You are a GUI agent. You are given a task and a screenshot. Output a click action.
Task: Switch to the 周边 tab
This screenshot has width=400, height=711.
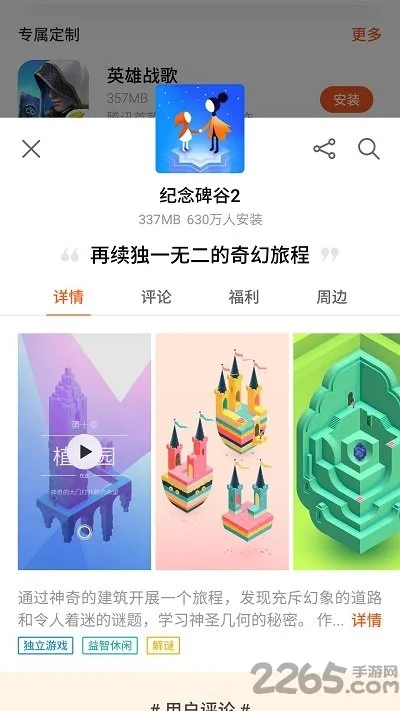tap(332, 297)
